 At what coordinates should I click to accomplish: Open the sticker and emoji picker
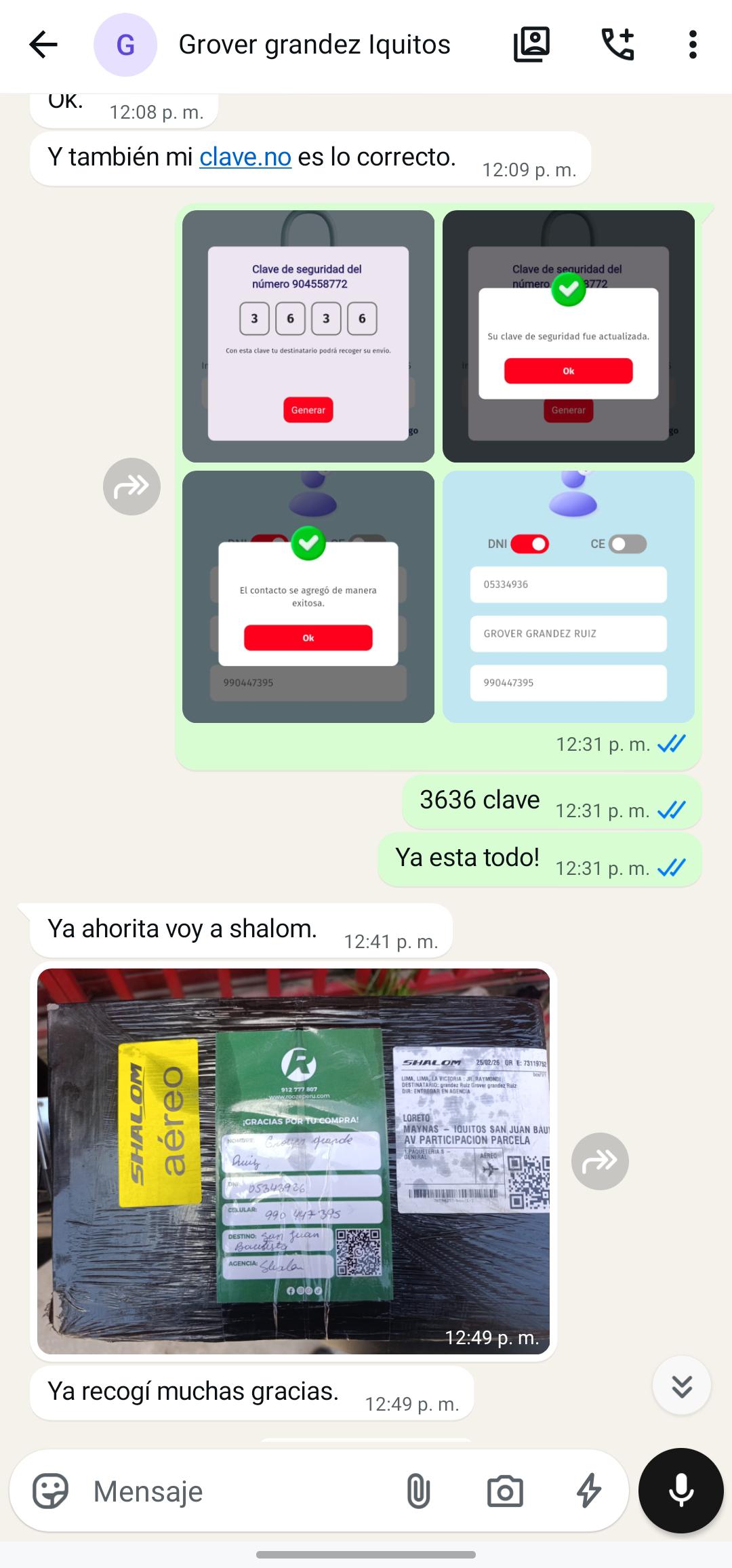[51, 1491]
